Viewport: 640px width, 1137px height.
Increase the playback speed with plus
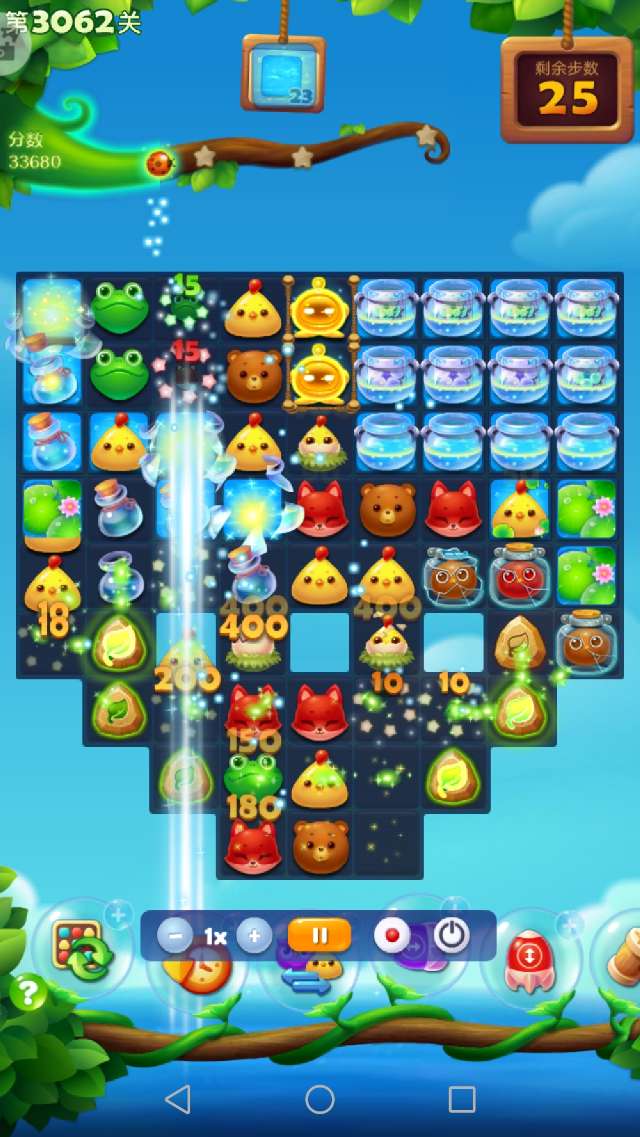(x=254, y=936)
